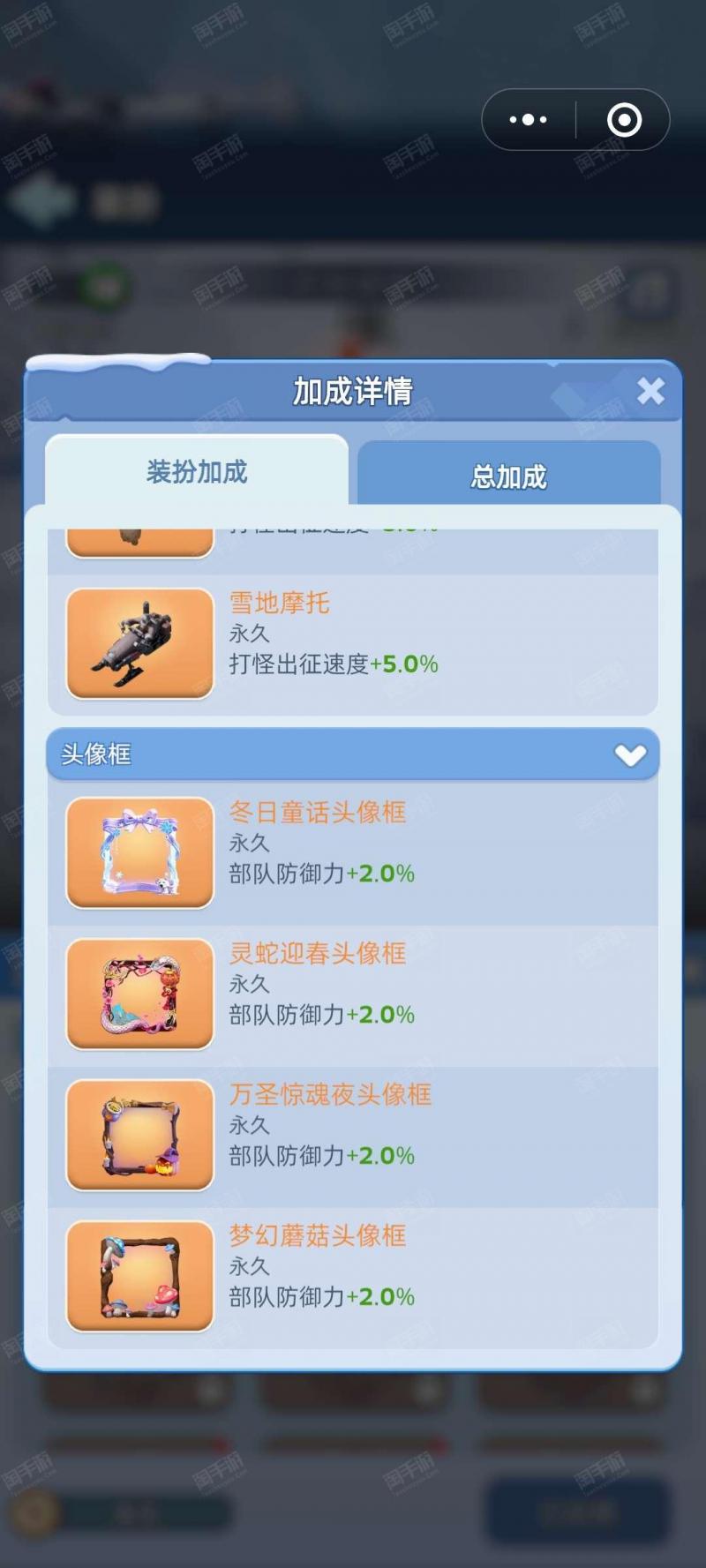
Task: Switch to the 总加成 tab
Action: [x=508, y=475]
